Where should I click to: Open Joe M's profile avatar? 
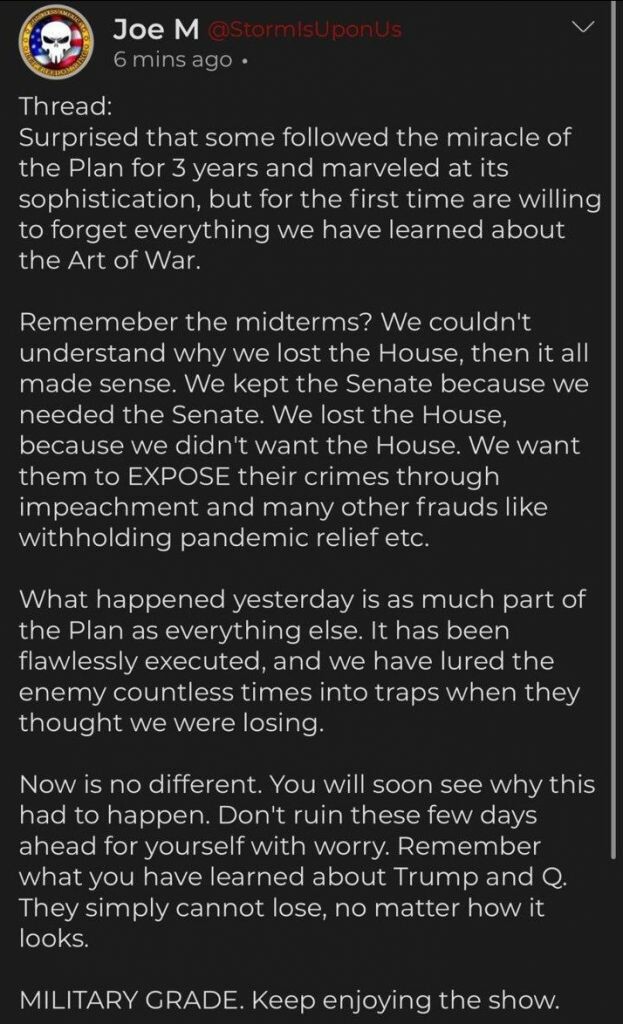(52, 46)
